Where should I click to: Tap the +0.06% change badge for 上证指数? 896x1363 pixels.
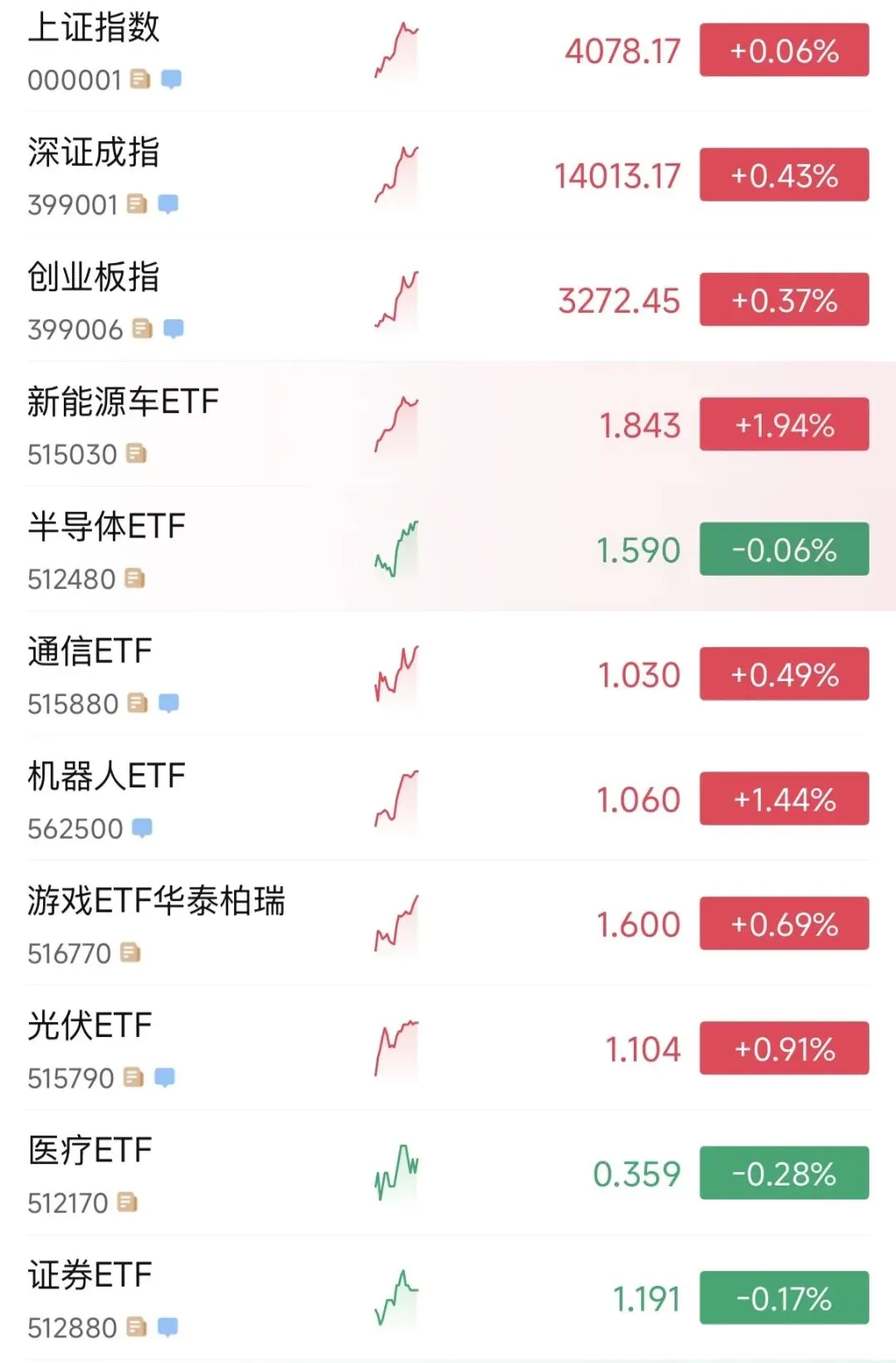pyautogui.click(x=784, y=51)
